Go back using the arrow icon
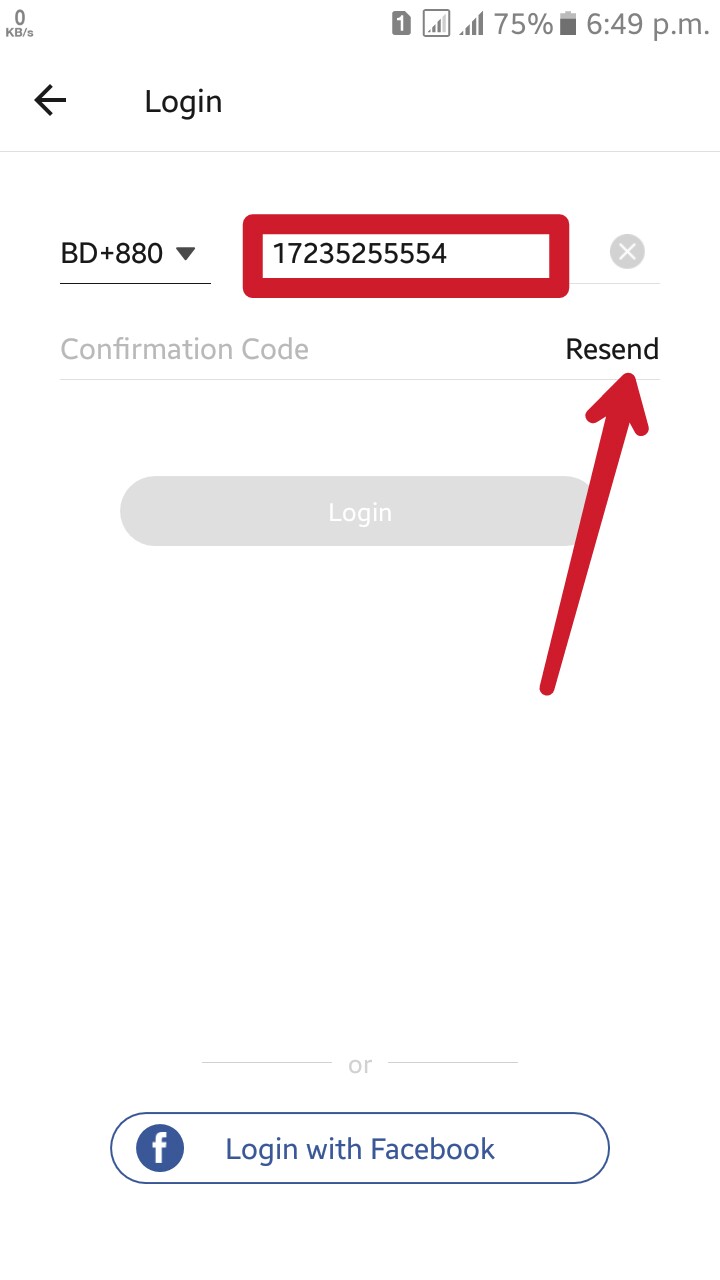The height and width of the screenshot is (1280, 720). click(50, 100)
